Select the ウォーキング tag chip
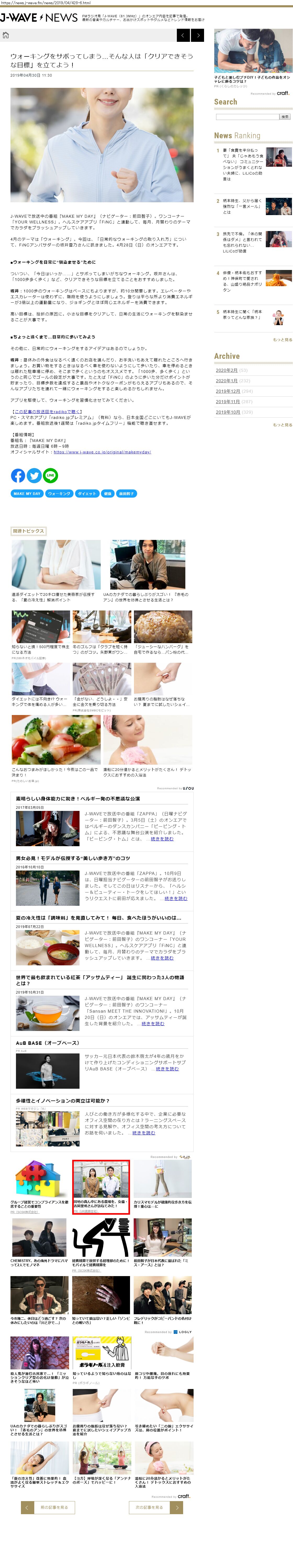 [59, 494]
